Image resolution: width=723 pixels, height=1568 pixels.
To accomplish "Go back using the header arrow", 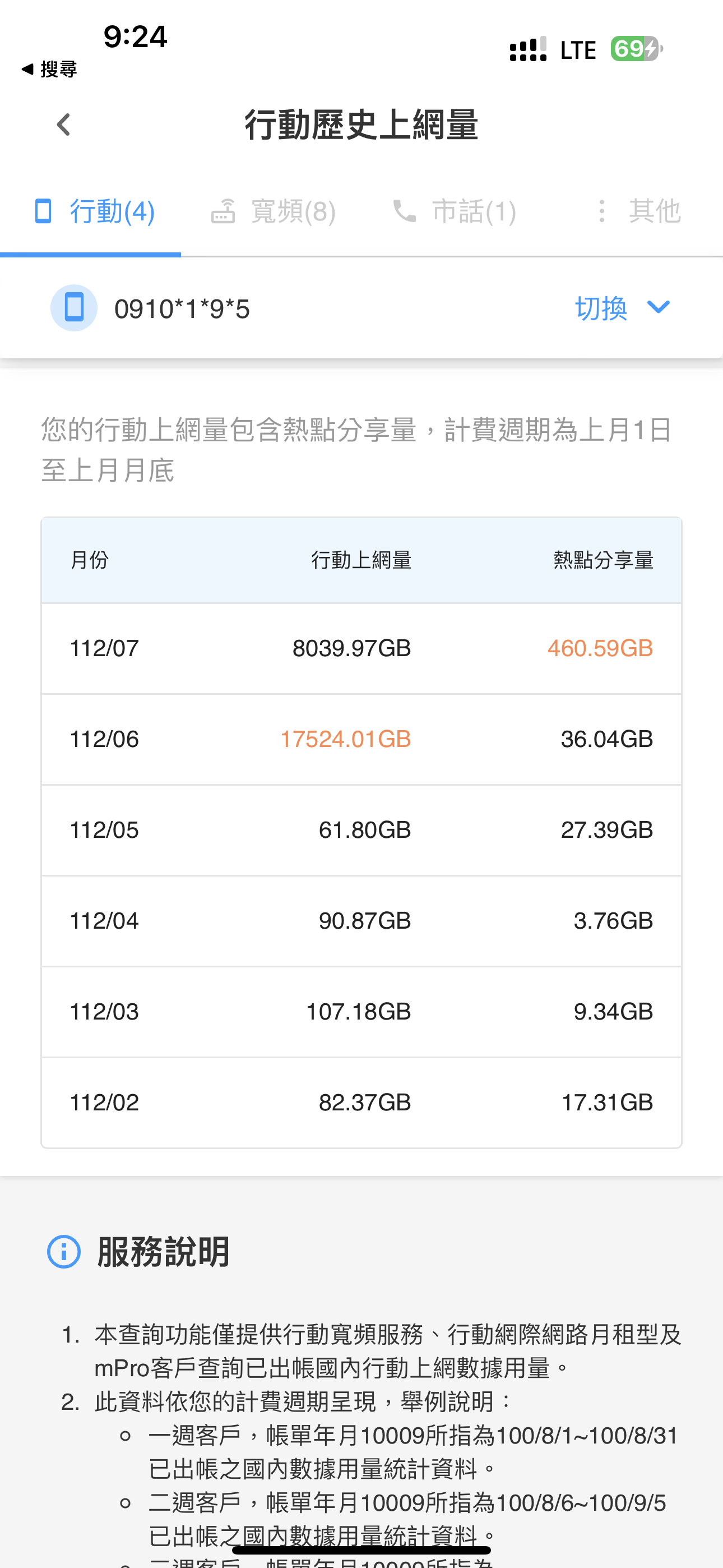I will coord(63,125).
